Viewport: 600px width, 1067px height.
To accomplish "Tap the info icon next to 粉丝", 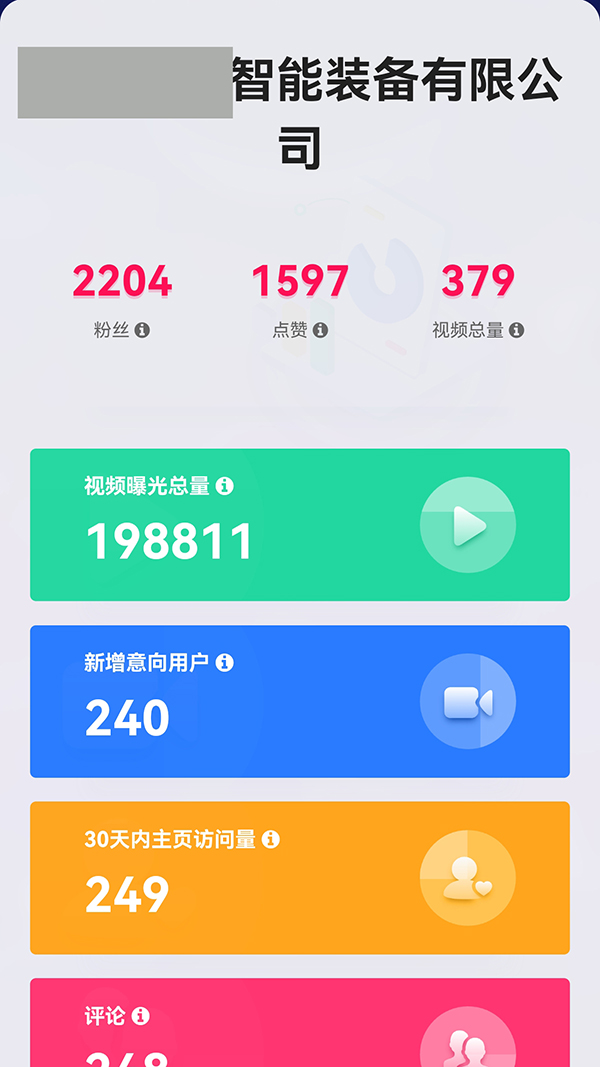I will pyautogui.click(x=142, y=330).
